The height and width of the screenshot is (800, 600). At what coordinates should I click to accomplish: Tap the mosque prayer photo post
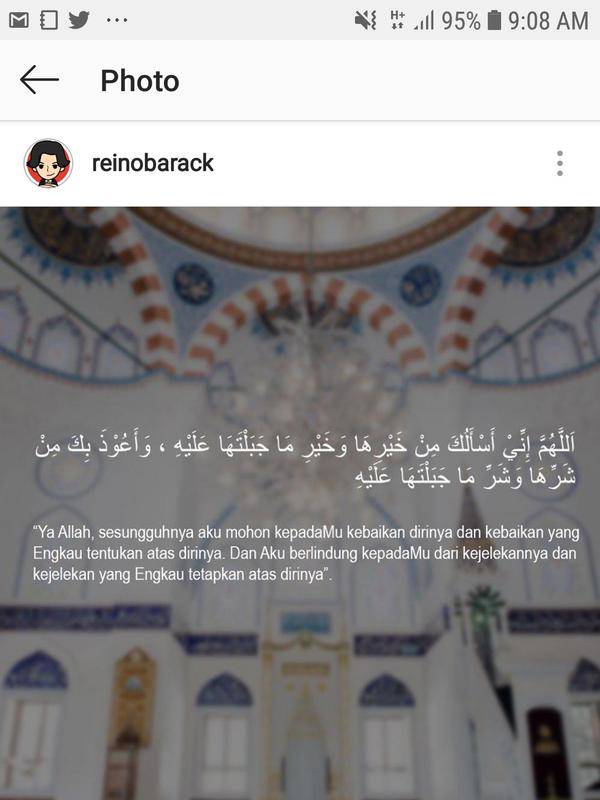tap(300, 500)
